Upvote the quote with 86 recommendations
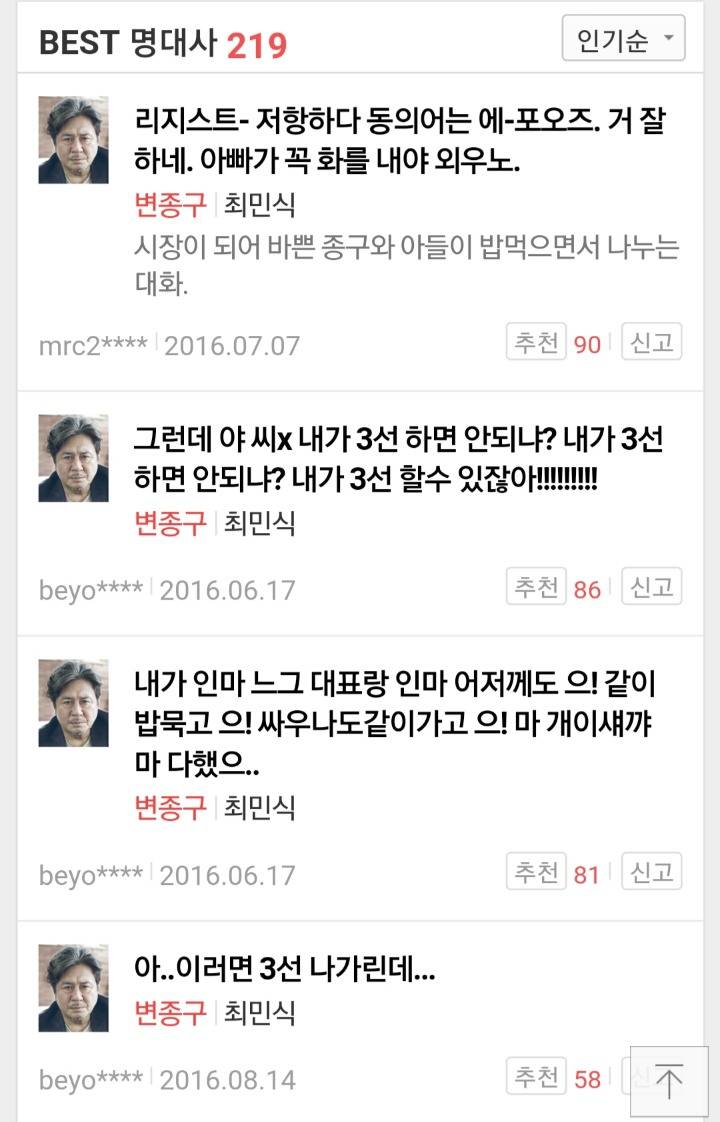This screenshot has width=720, height=1122. pyautogui.click(x=536, y=588)
